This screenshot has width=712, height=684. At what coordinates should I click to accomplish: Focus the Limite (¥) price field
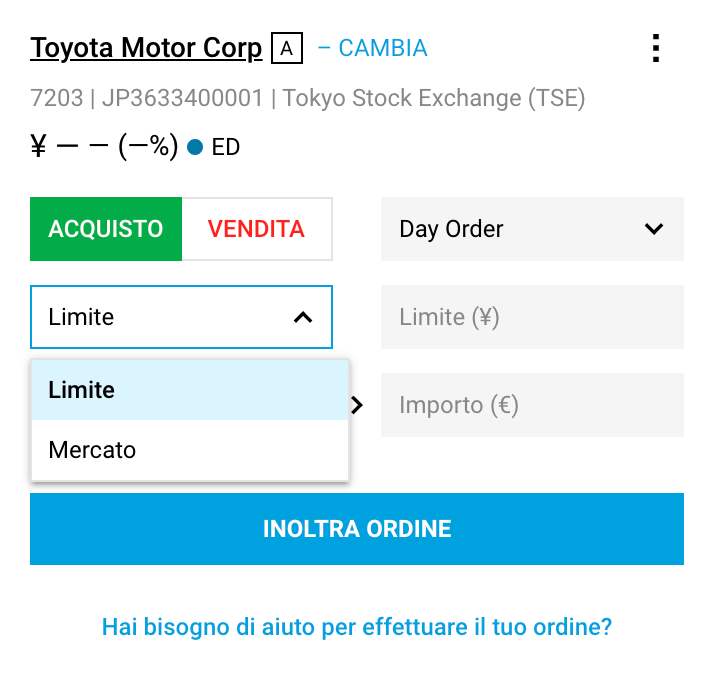coord(532,317)
